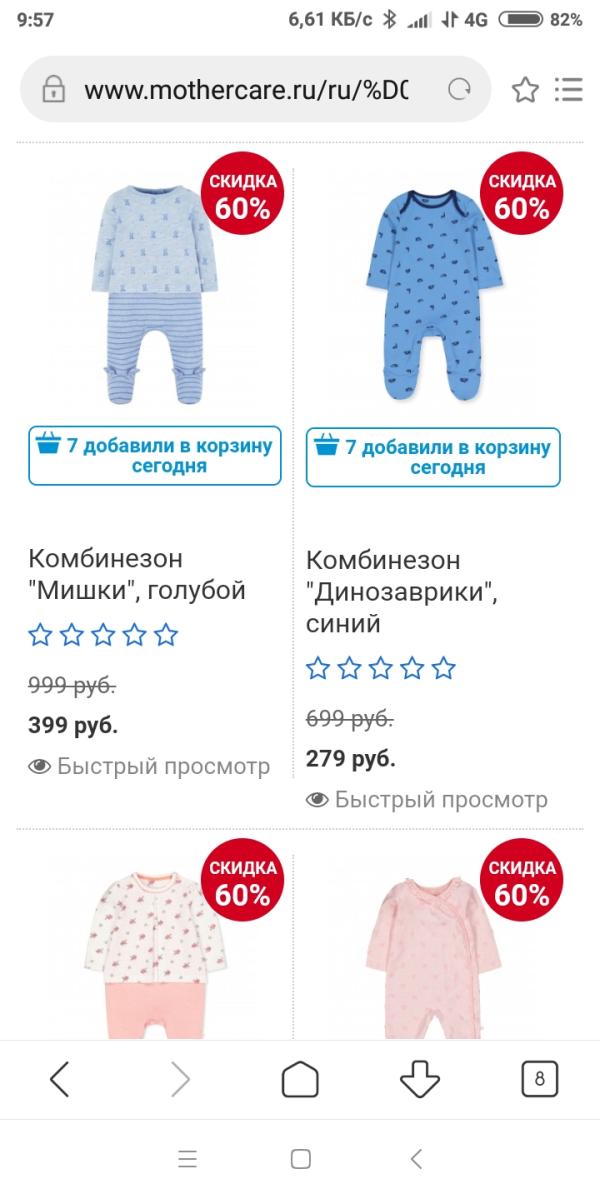Open product title Комбинезон "Динозаврики", синий
Viewport: 600px width, 1198px height.
pyautogui.click(x=402, y=591)
